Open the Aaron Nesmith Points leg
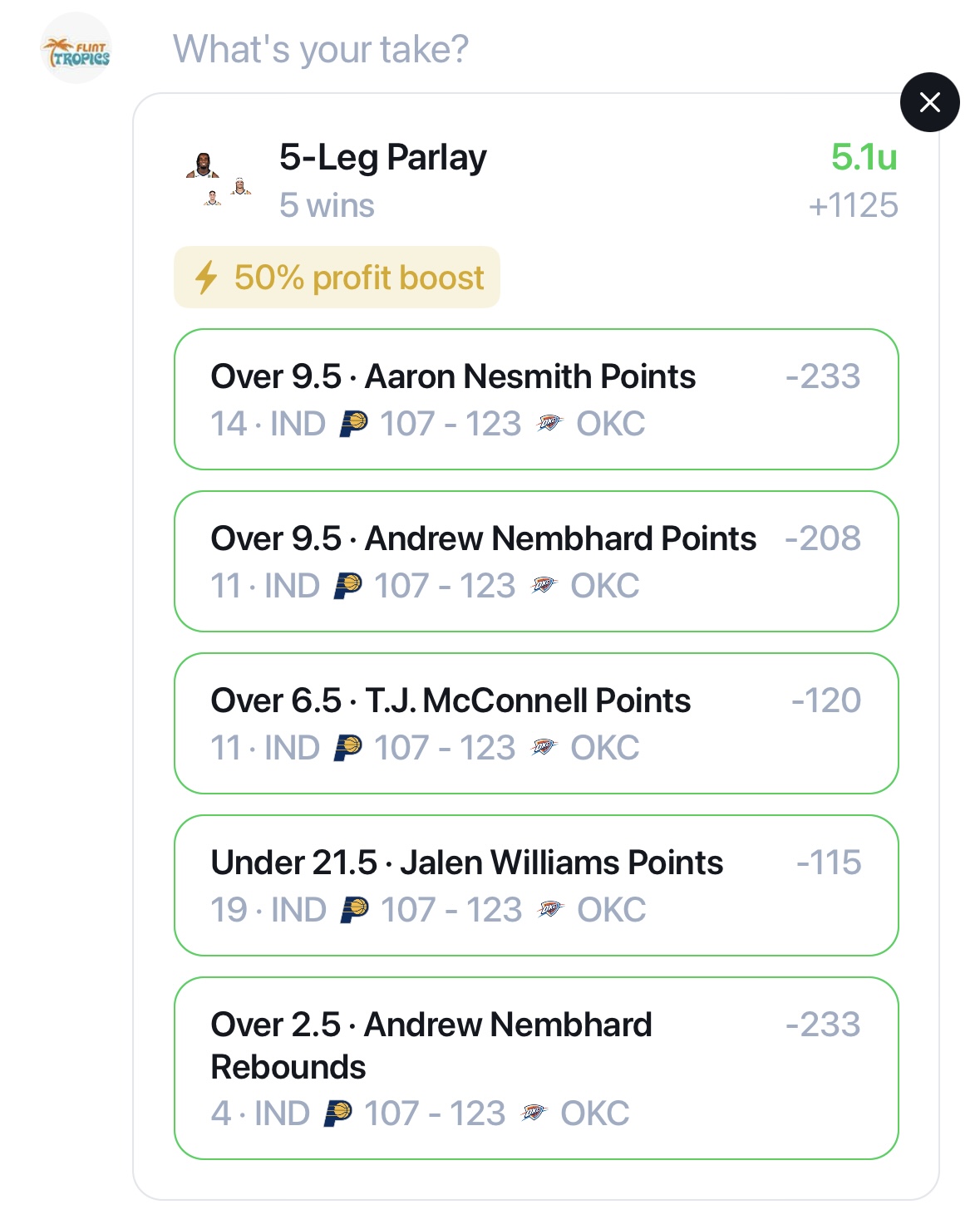This screenshot has height=1229, width=980. (535, 399)
